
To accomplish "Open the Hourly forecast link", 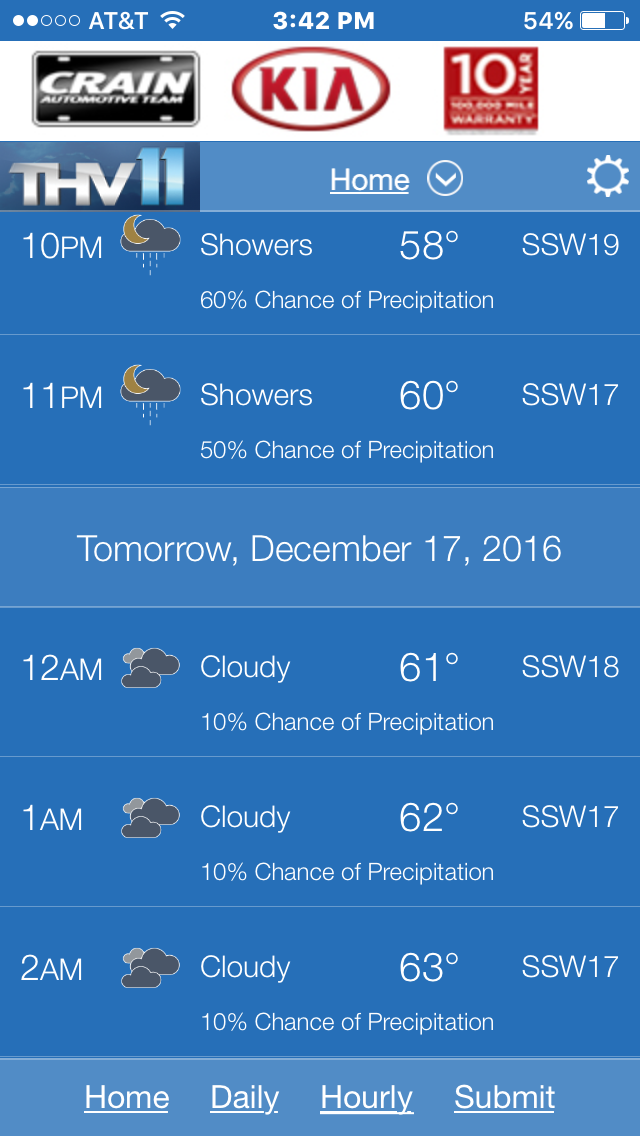I will 366,1097.
